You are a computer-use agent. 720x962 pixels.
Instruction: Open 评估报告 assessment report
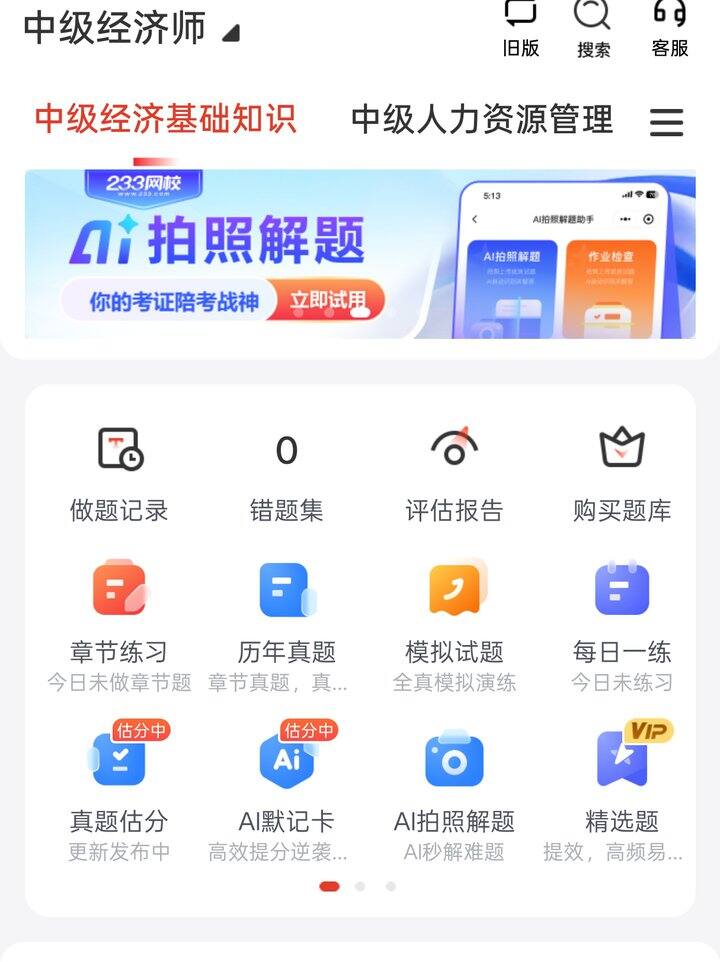point(454,474)
